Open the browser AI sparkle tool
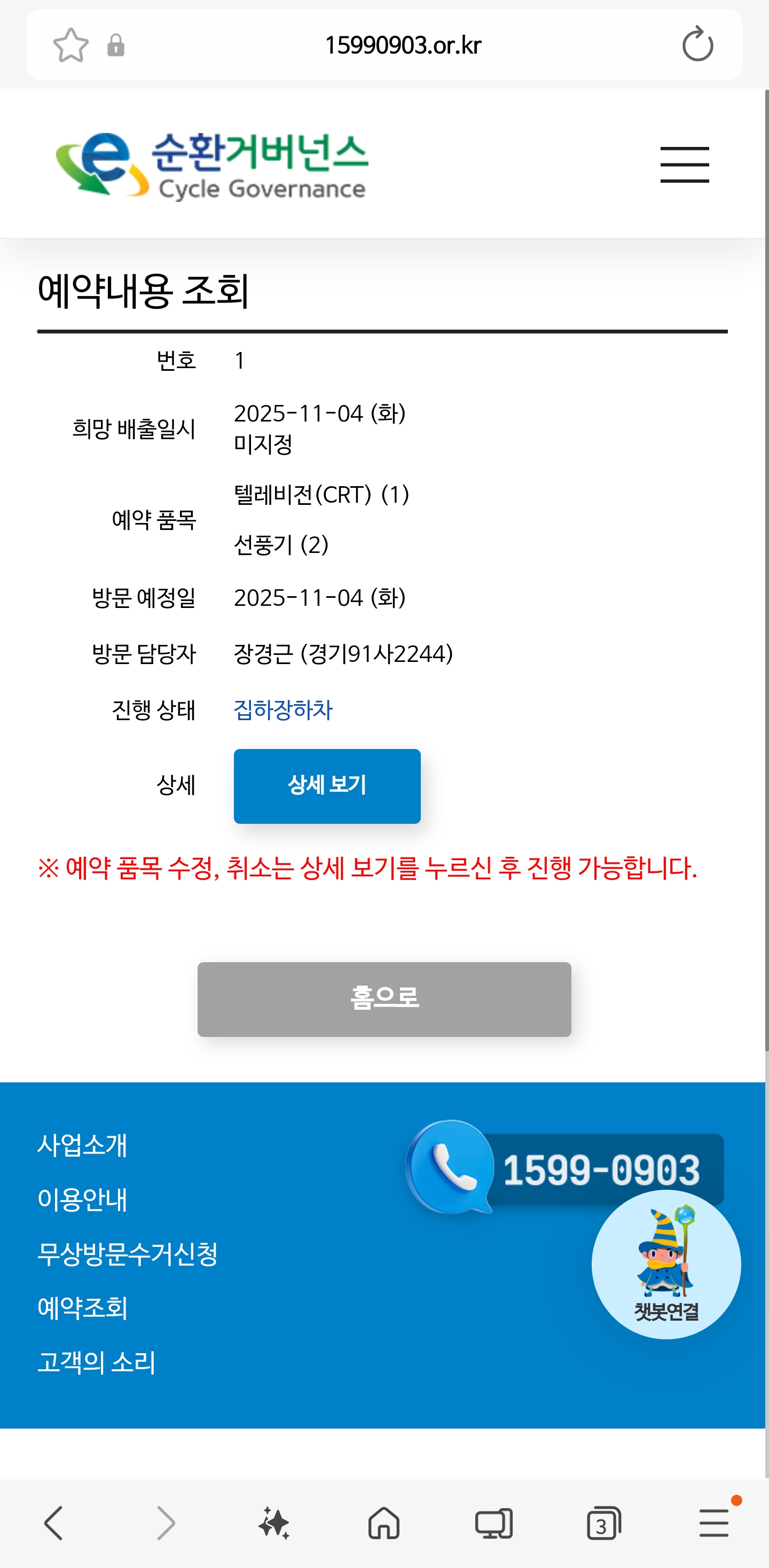769x1568 pixels. coord(274,1524)
